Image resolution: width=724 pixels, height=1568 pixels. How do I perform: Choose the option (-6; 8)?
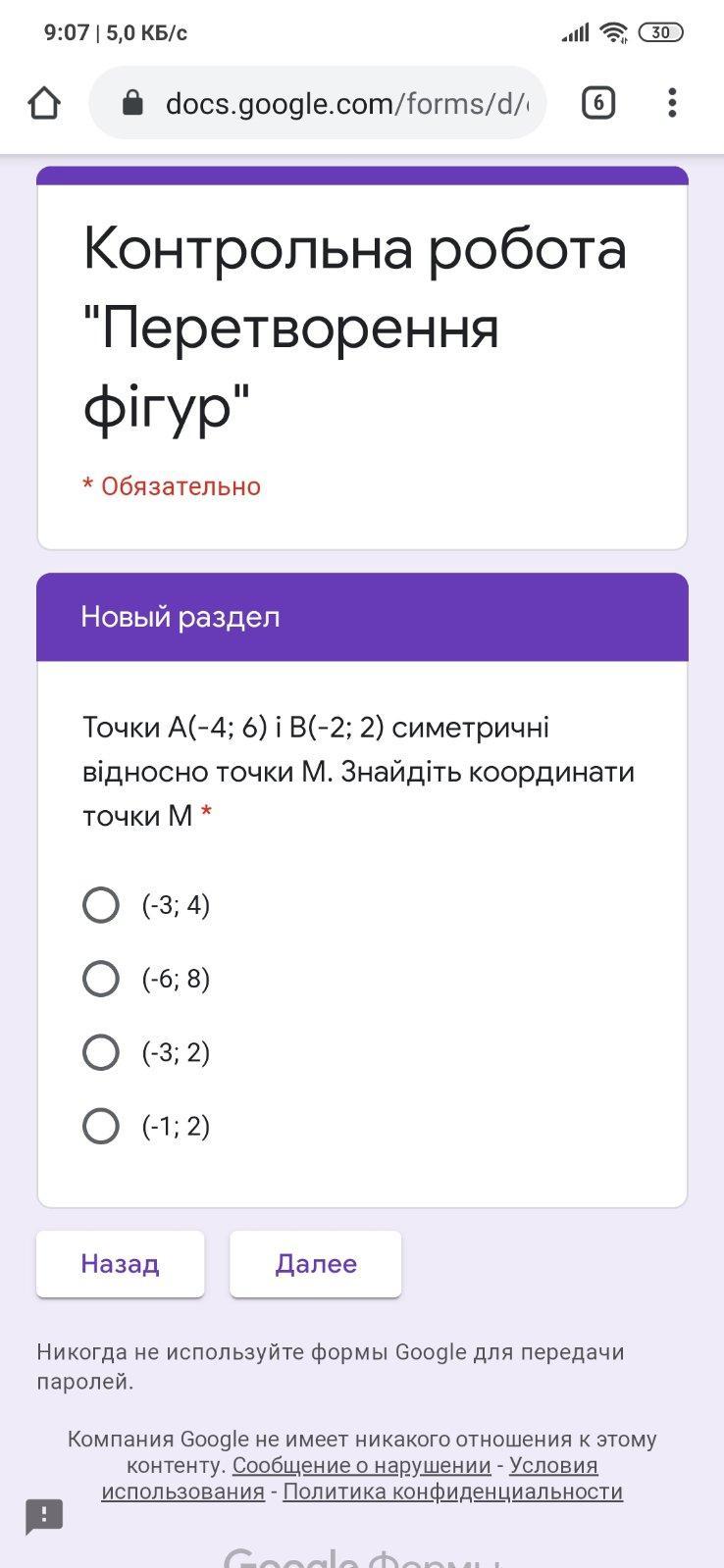click(x=101, y=979)
